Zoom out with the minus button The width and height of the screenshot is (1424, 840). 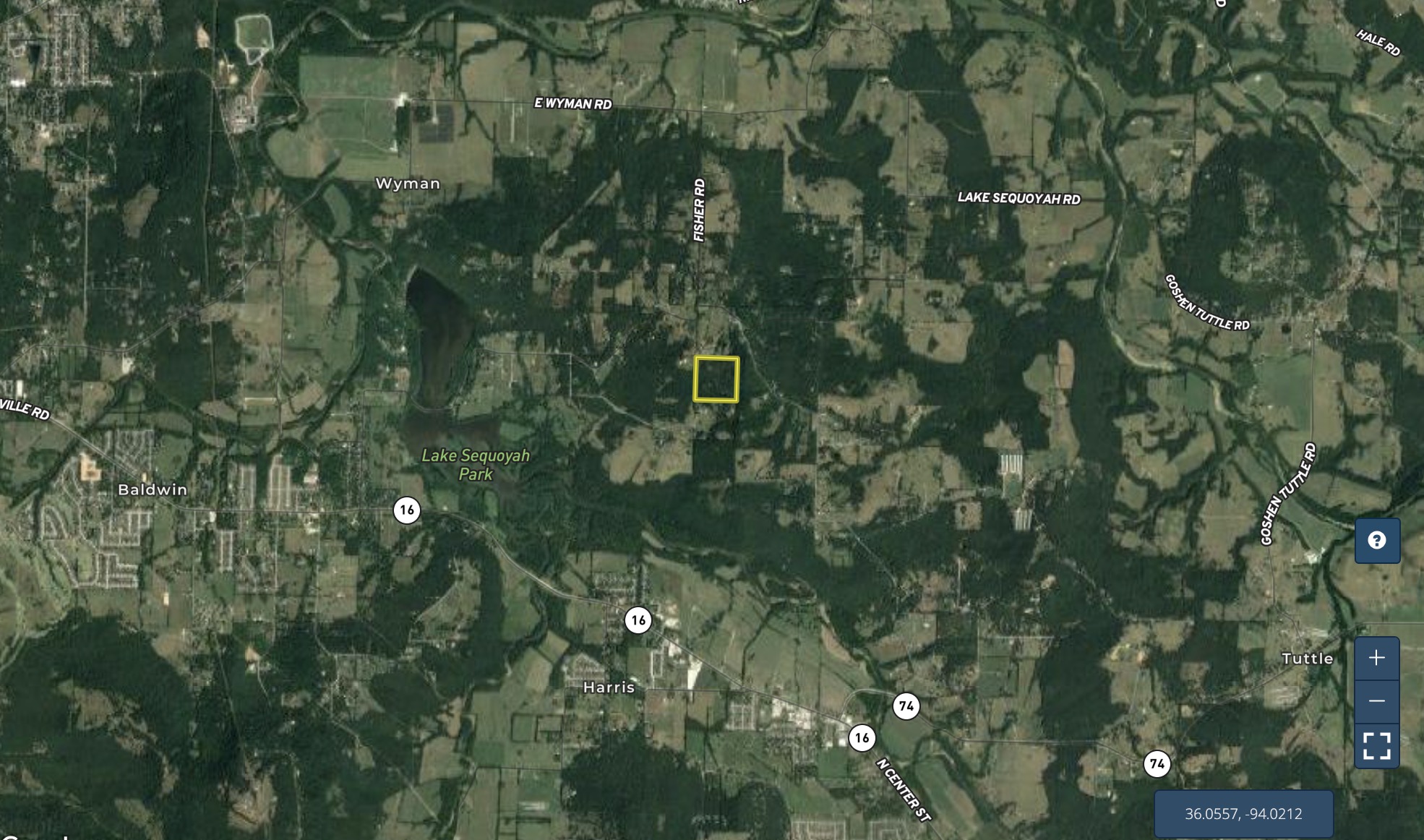tap(1376, 701)
